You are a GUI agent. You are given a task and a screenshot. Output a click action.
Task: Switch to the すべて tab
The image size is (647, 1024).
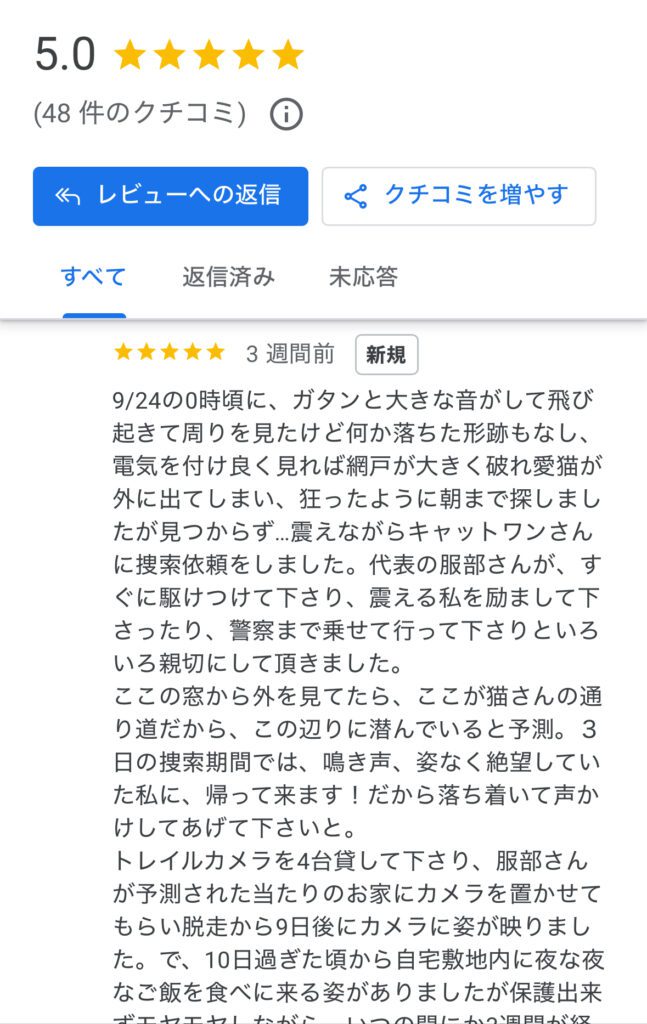[x=93, y=277]
